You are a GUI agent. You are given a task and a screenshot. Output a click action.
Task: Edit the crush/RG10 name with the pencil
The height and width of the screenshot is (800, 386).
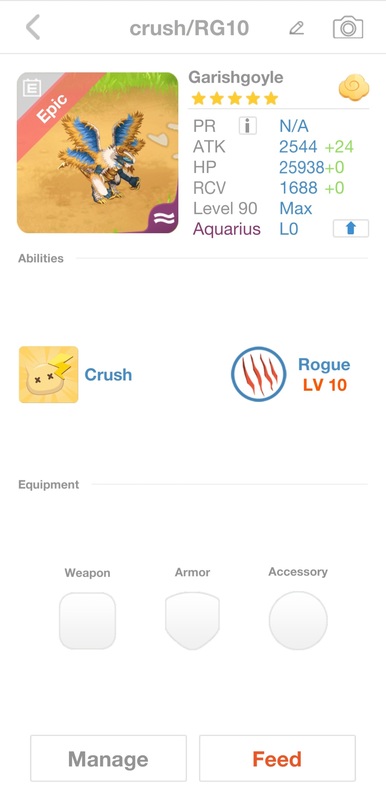296,28
